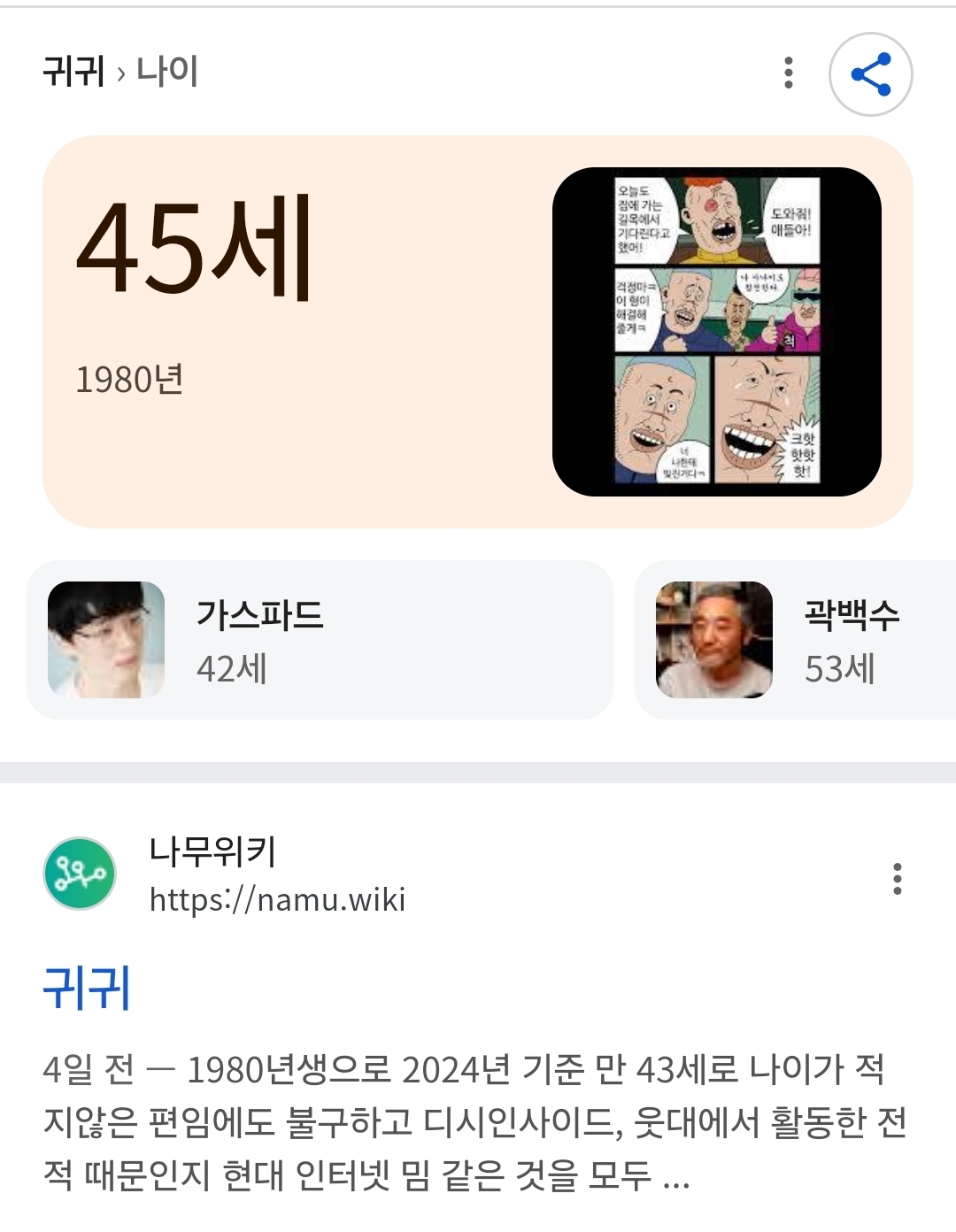Open the overflow menu beside the share button
956x1232 pixels.
click(788, 73)
